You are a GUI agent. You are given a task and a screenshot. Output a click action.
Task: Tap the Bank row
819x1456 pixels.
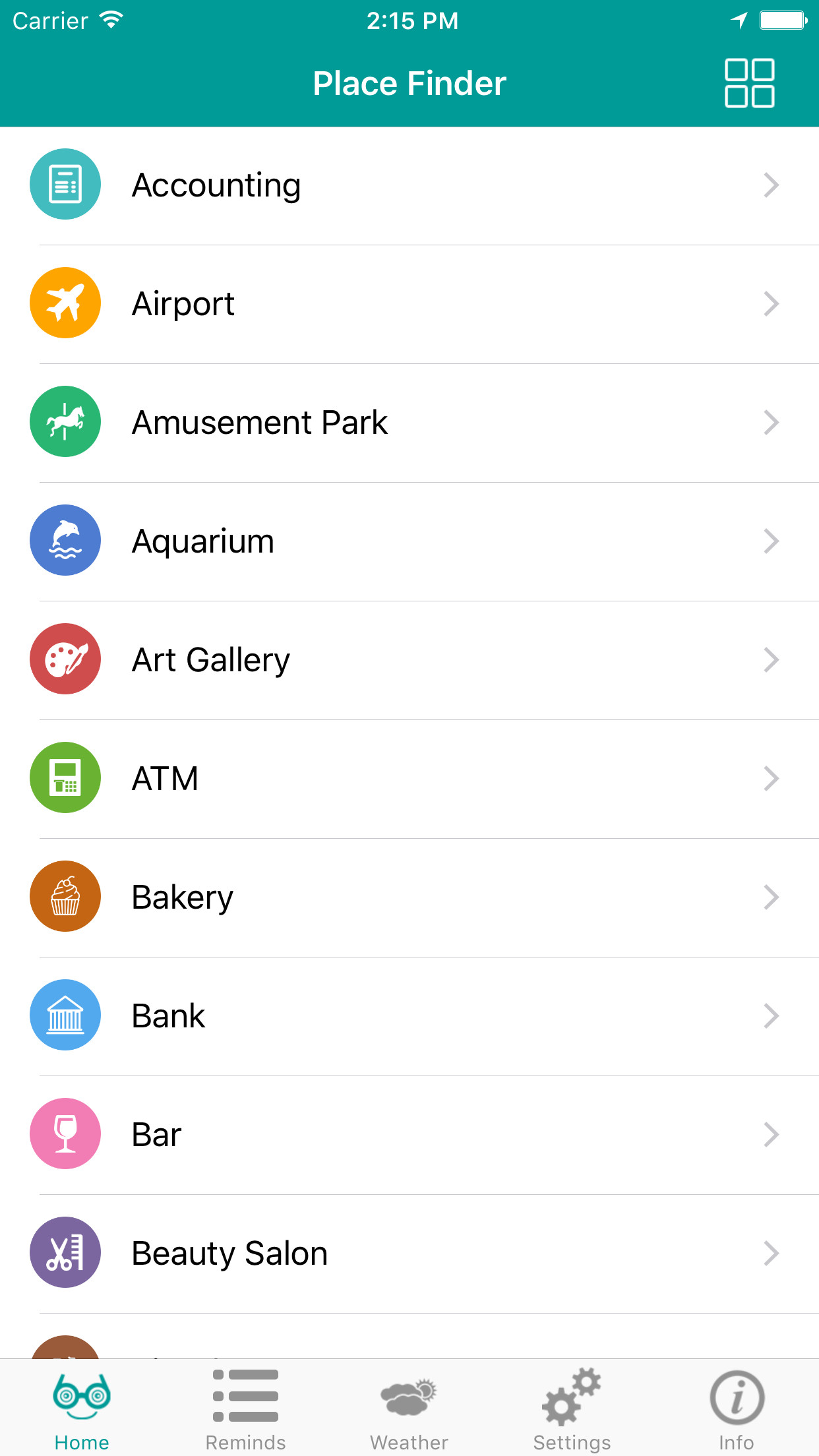[x=409, y=1016]
